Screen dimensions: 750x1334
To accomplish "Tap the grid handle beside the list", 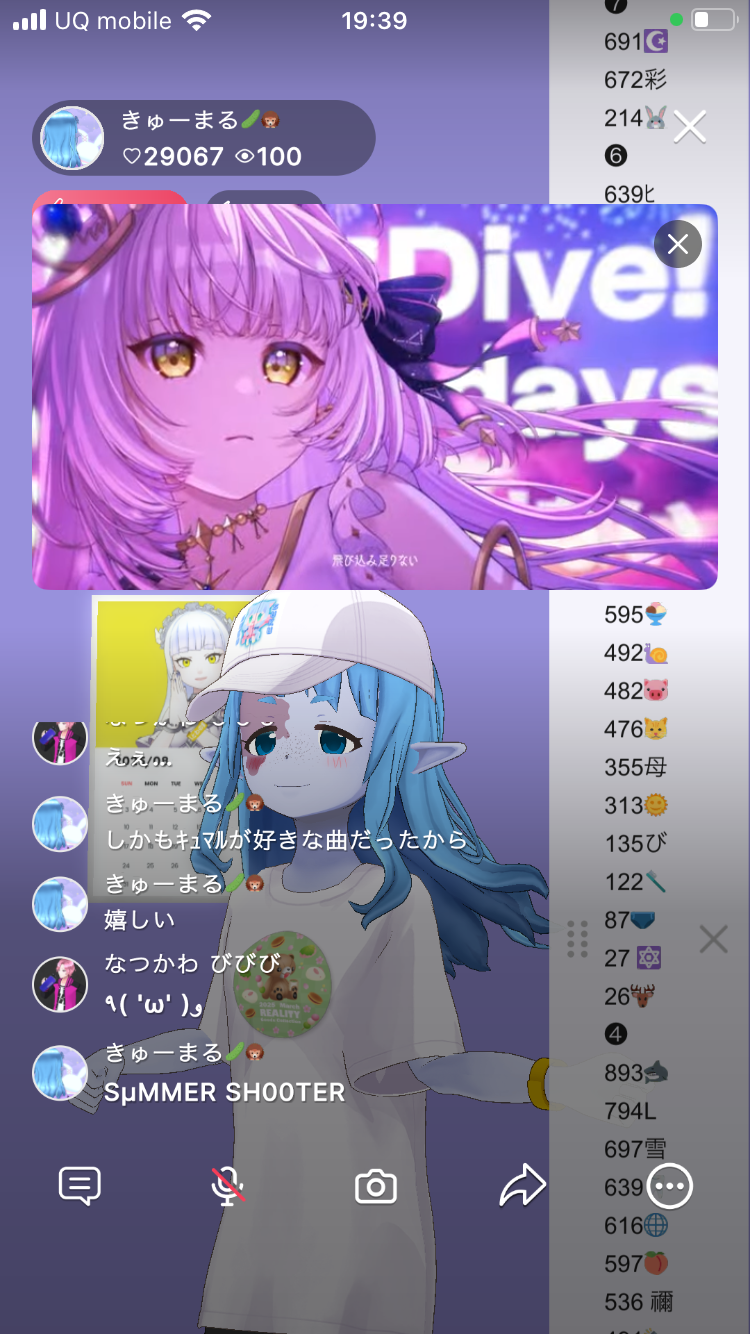I will point(577,939).
